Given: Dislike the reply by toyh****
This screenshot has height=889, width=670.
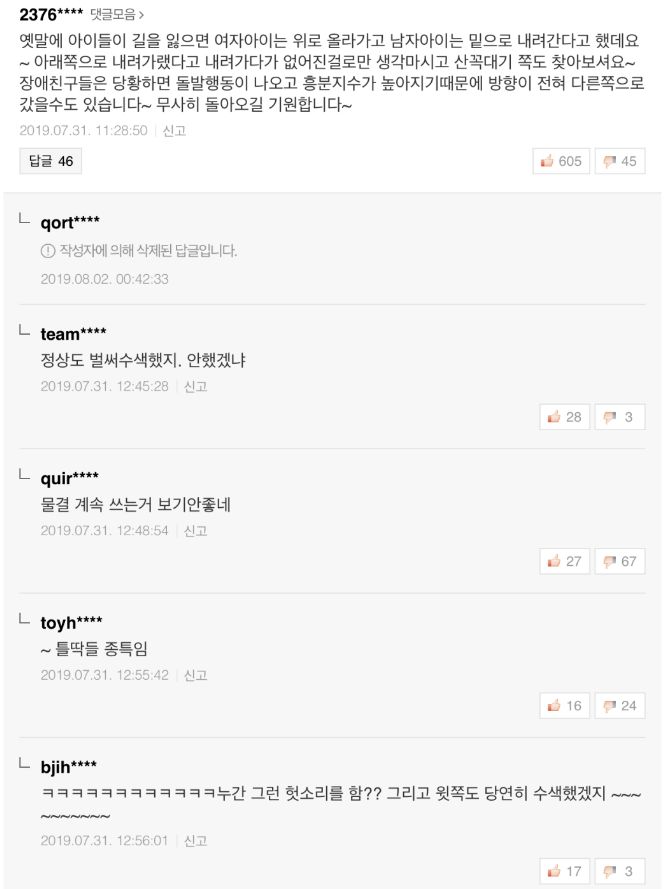Looking at the screenshot, I should point(620,705).
